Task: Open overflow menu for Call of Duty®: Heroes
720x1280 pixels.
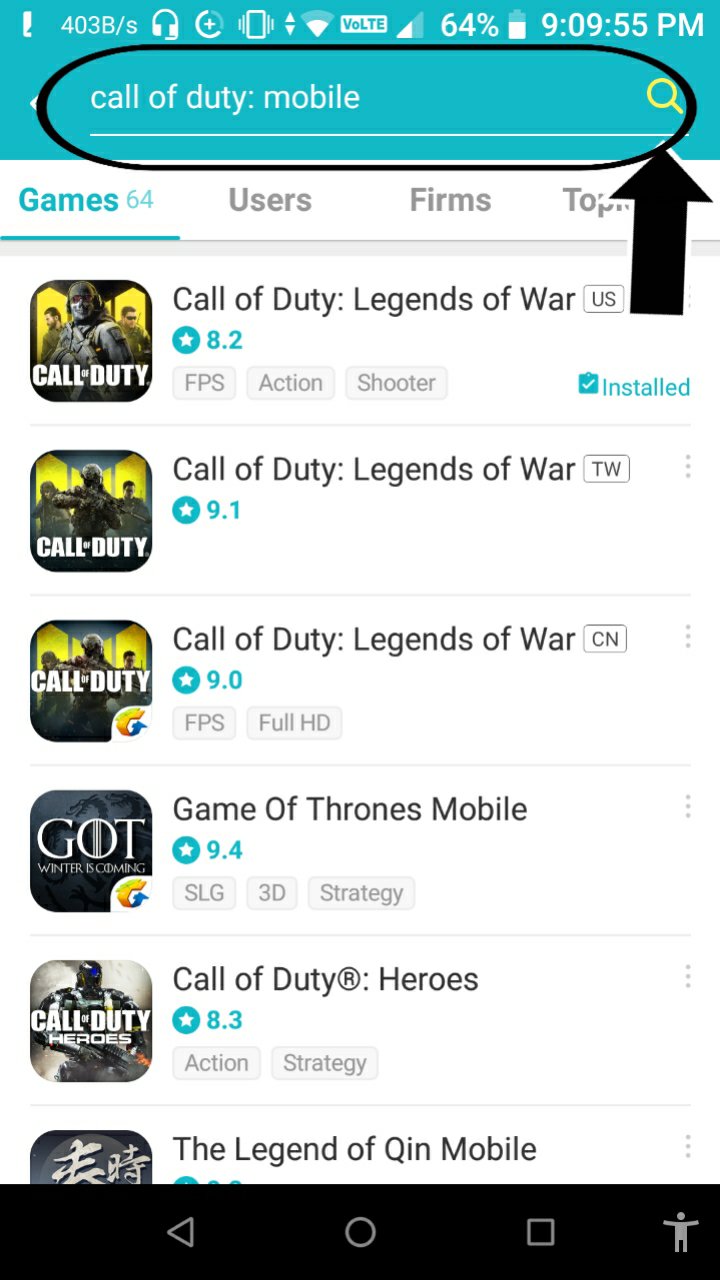Action: click(x=688, y=977)
